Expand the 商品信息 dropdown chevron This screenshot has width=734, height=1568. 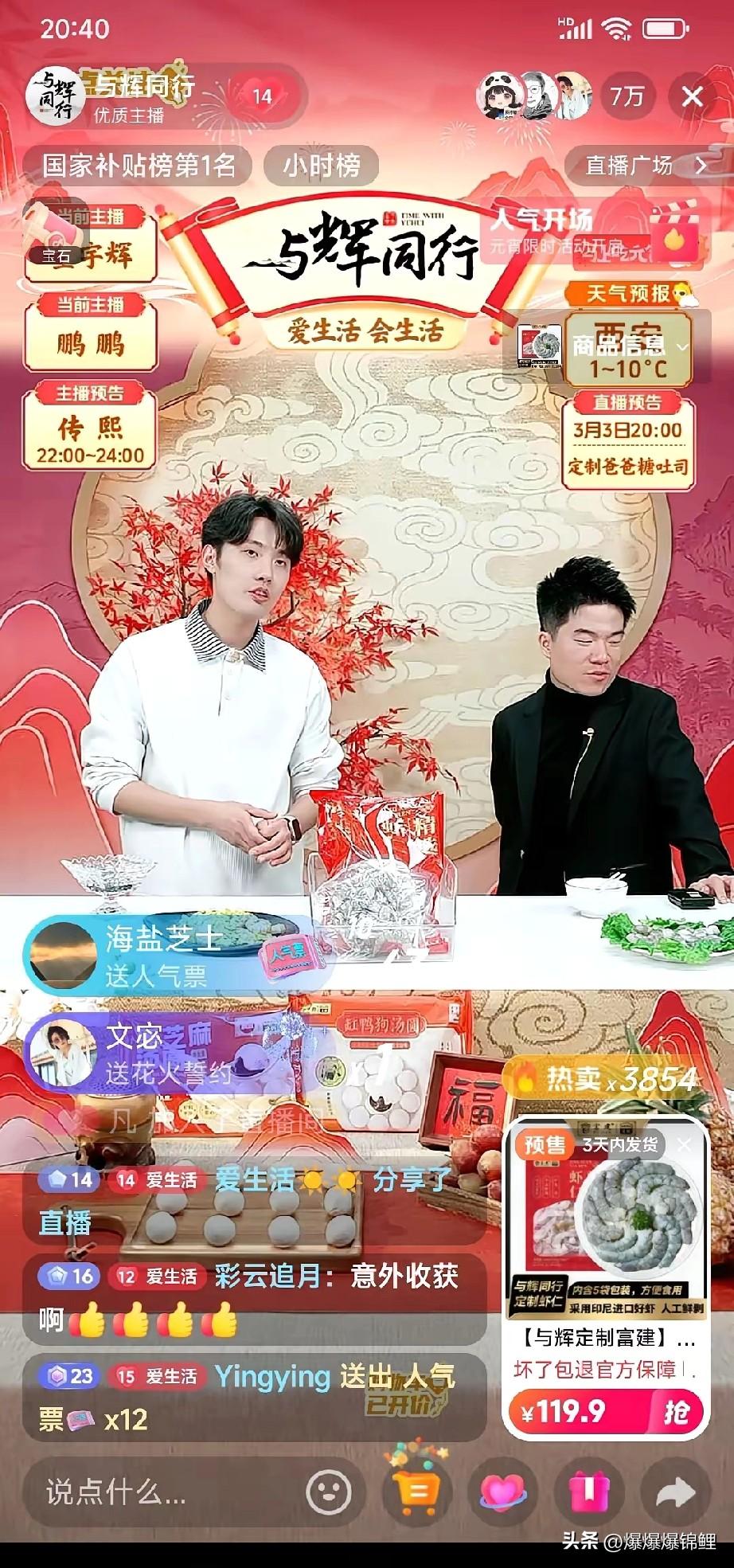681,347
